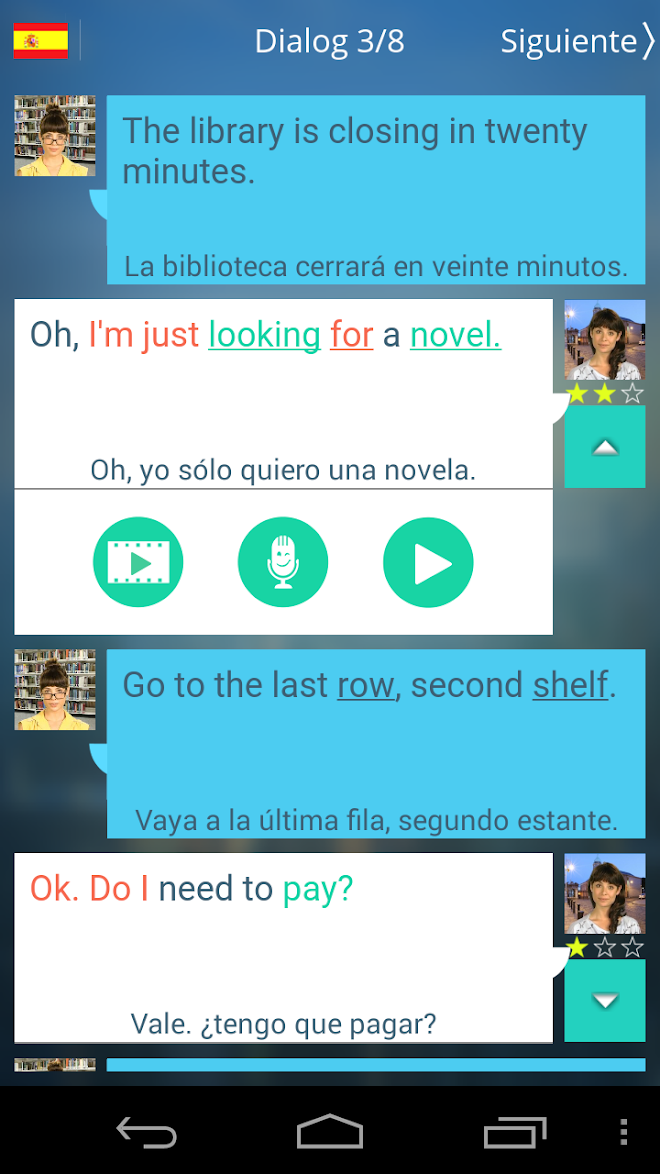Tap the underlined word 'novel'
Viewport: 660px width, 1174px height.
pyautogui.click(x=455, y=335)
